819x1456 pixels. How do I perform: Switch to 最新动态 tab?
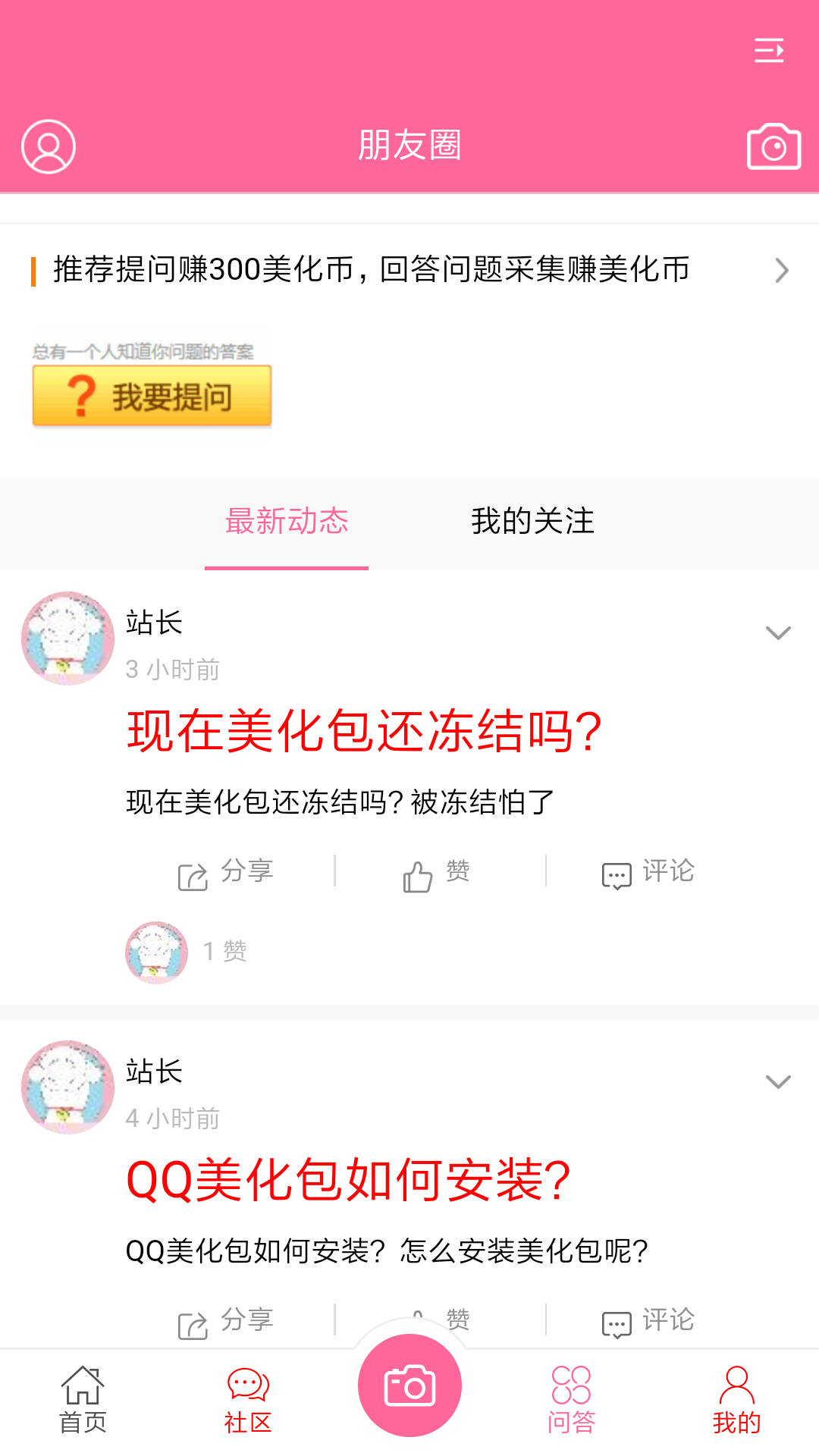point(287,522)
